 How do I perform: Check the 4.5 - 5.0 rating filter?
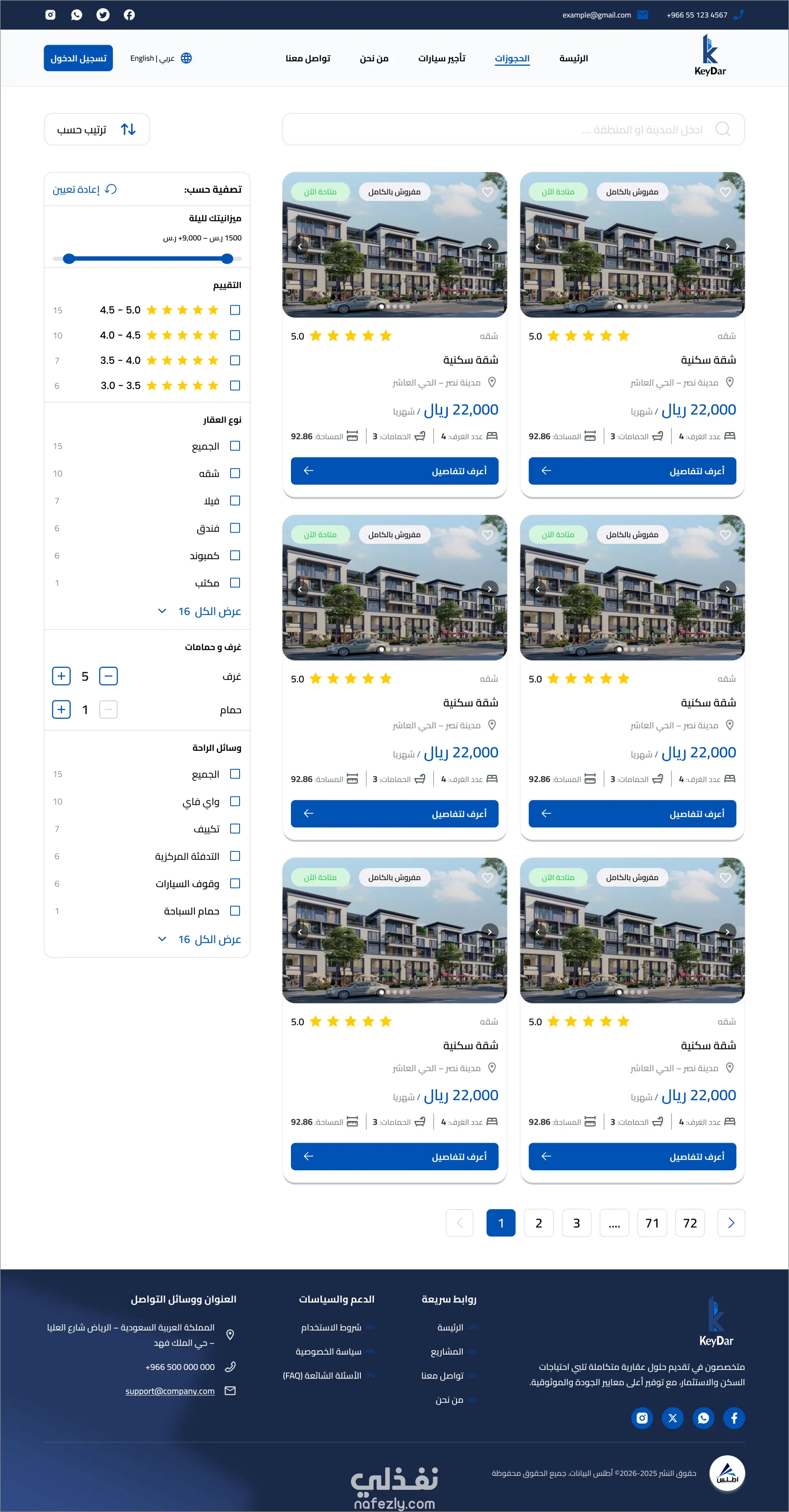click(235, 310)
